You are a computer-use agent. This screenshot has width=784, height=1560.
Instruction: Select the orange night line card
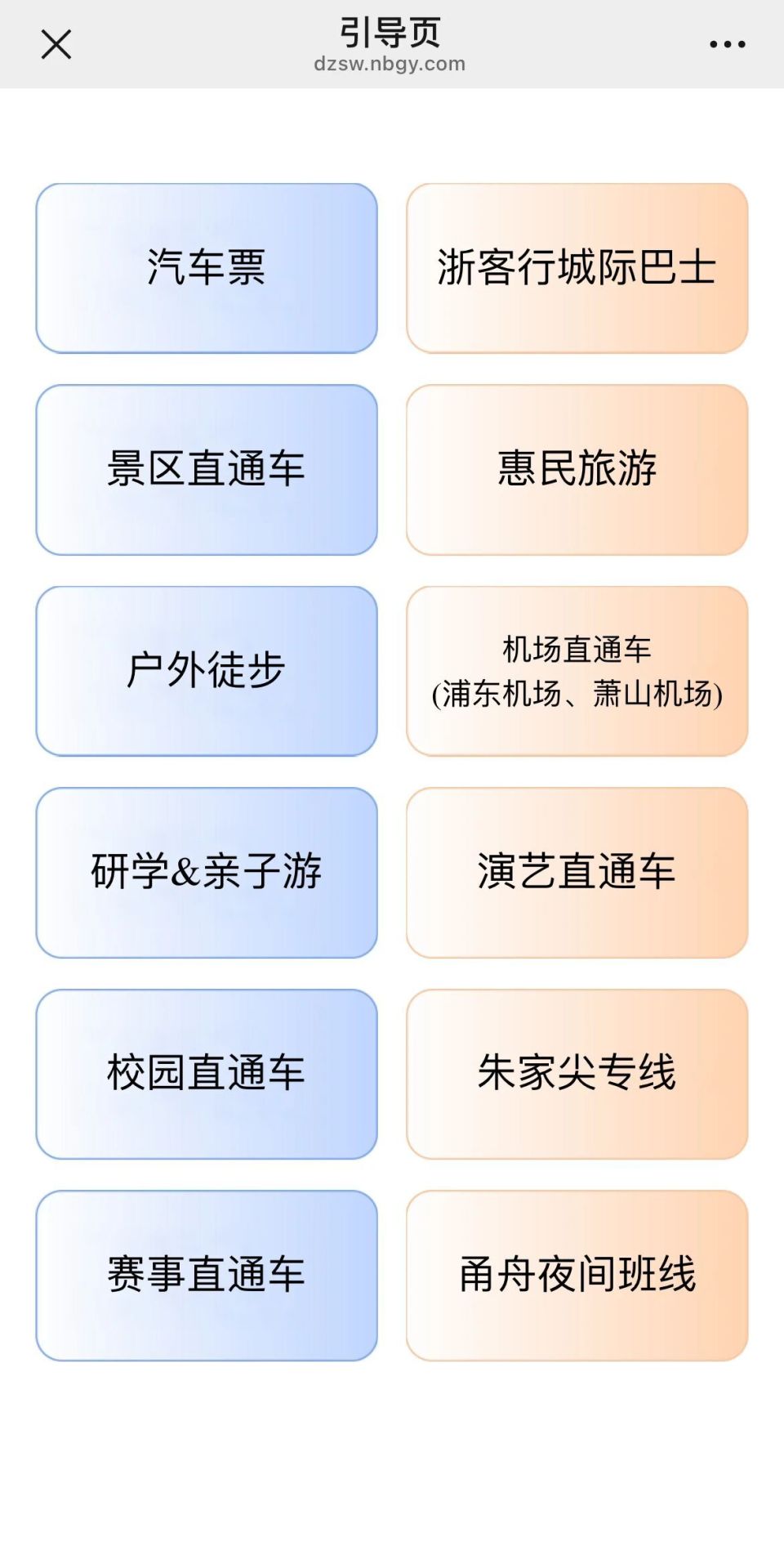(x=577, y=1275)
